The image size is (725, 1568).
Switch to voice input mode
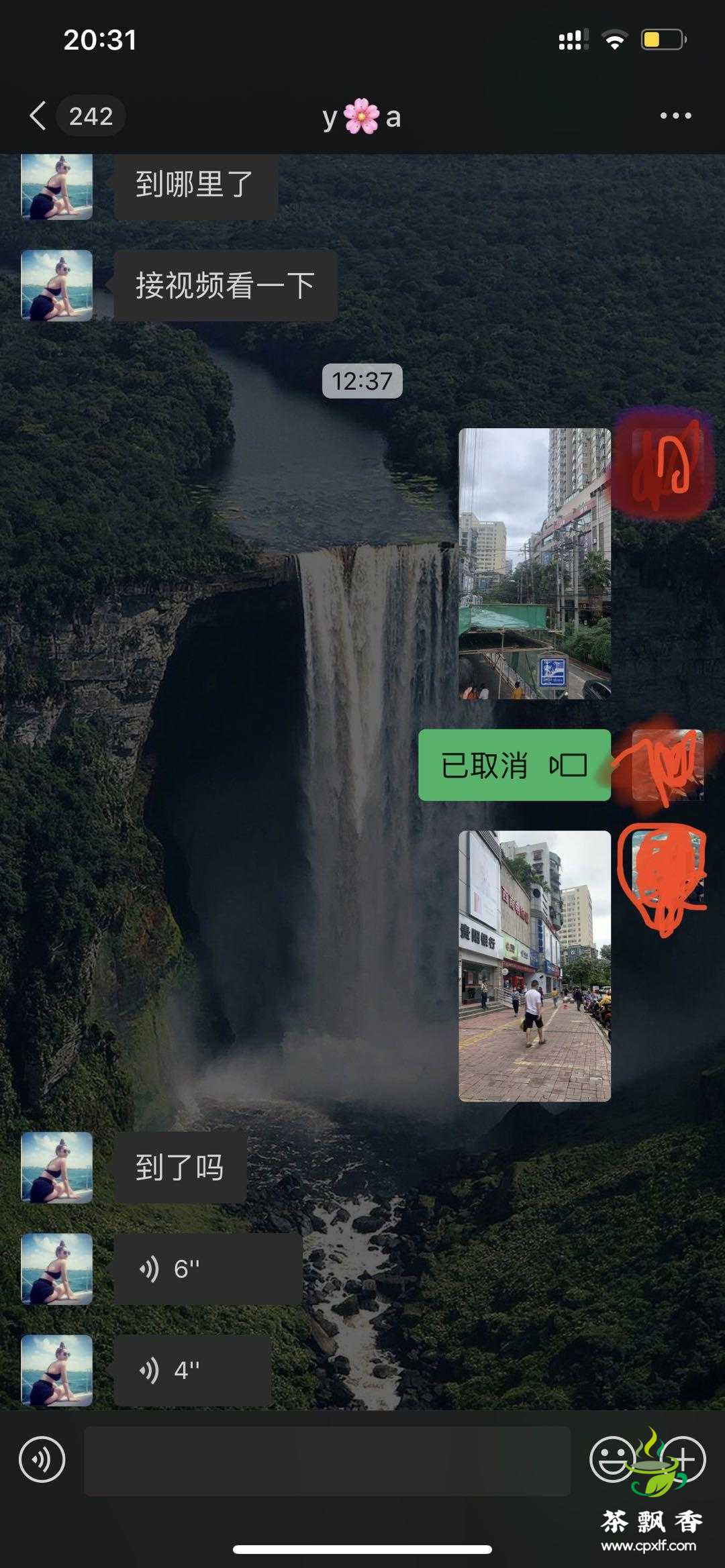click(x=42, y=1459)
